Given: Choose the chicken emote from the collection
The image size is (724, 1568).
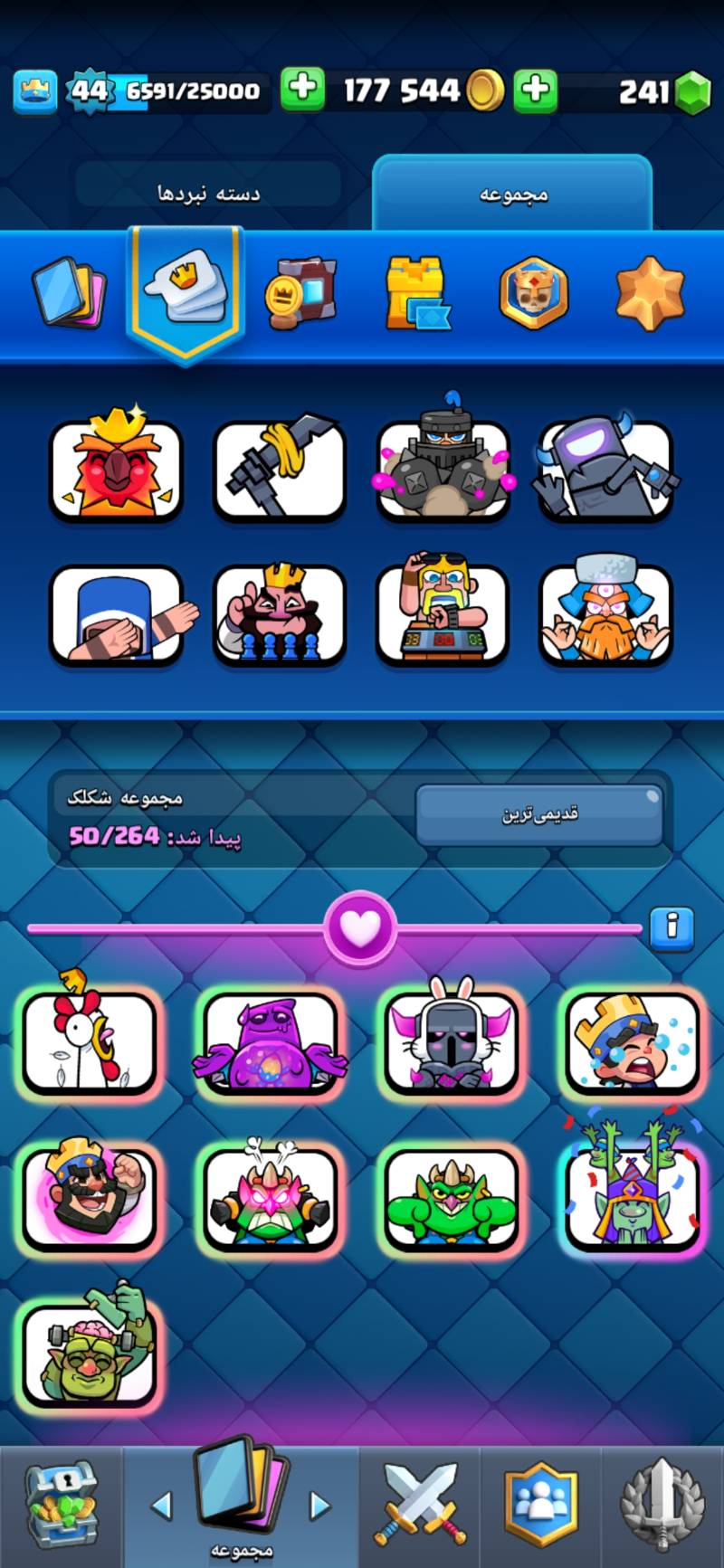Looking at the screenshot, I should click(x=89, y=1041).
